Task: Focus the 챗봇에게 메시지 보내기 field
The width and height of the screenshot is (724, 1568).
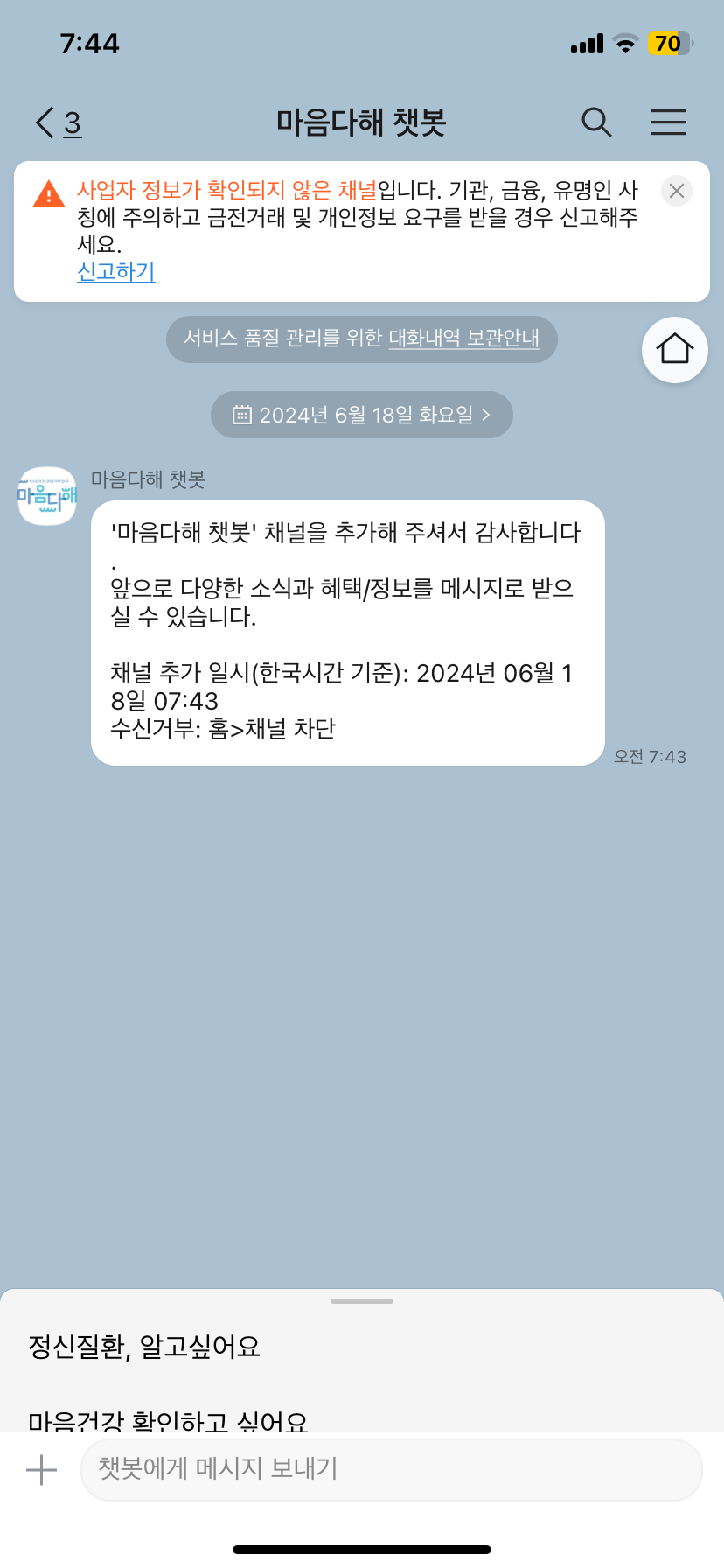Action: click(391, 1470)
